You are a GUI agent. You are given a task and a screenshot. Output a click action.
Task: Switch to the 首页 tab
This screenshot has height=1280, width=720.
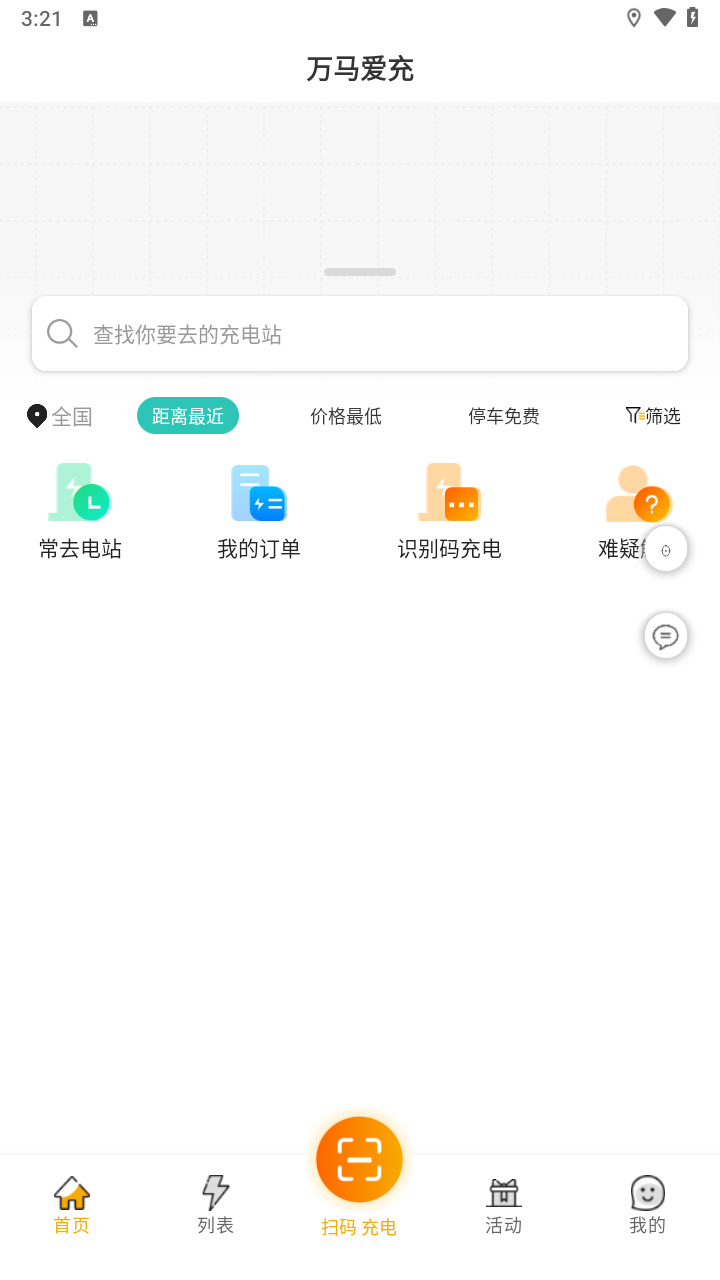point(70,1202)
